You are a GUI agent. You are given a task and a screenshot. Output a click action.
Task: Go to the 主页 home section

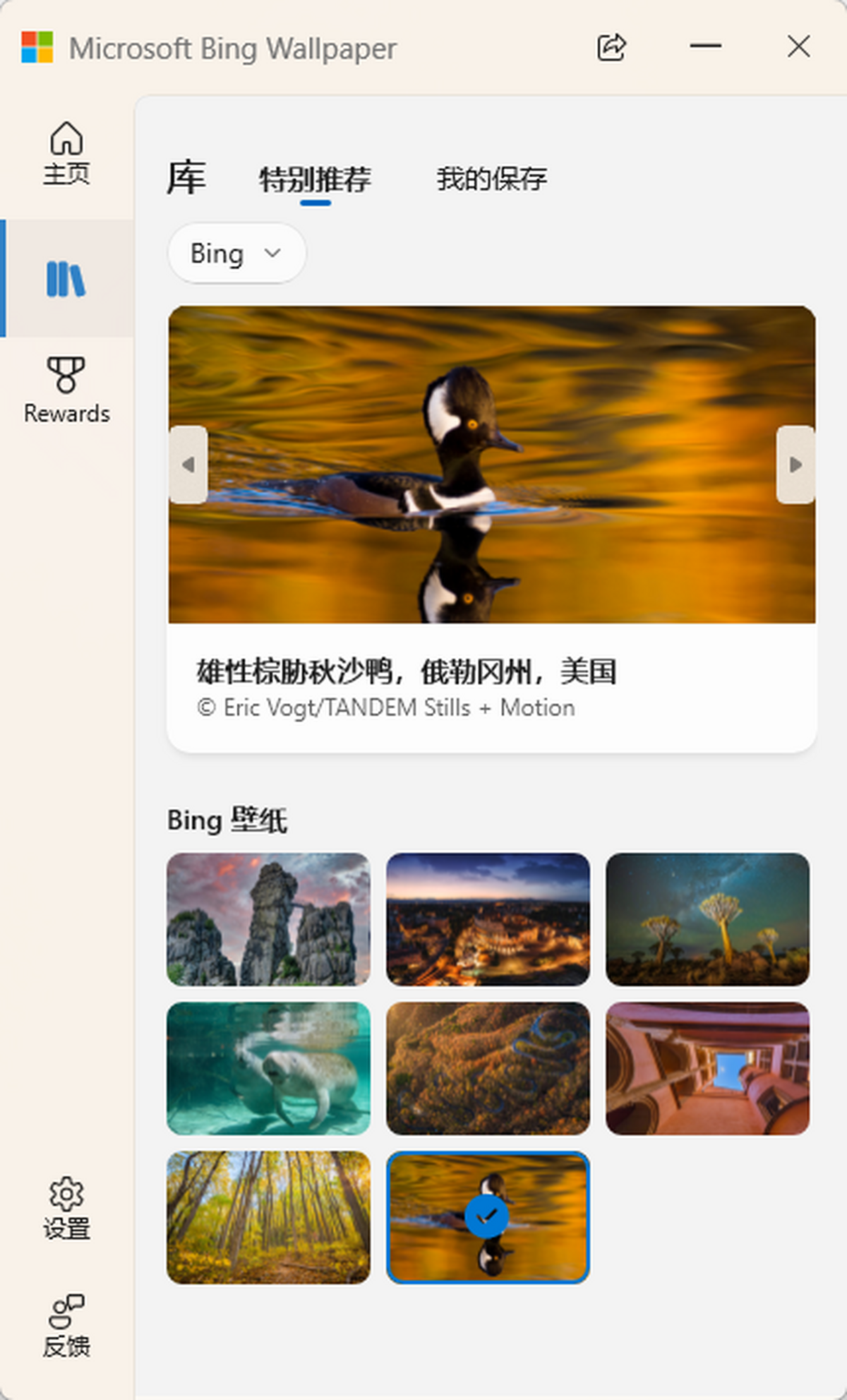[x=66, y=152]
